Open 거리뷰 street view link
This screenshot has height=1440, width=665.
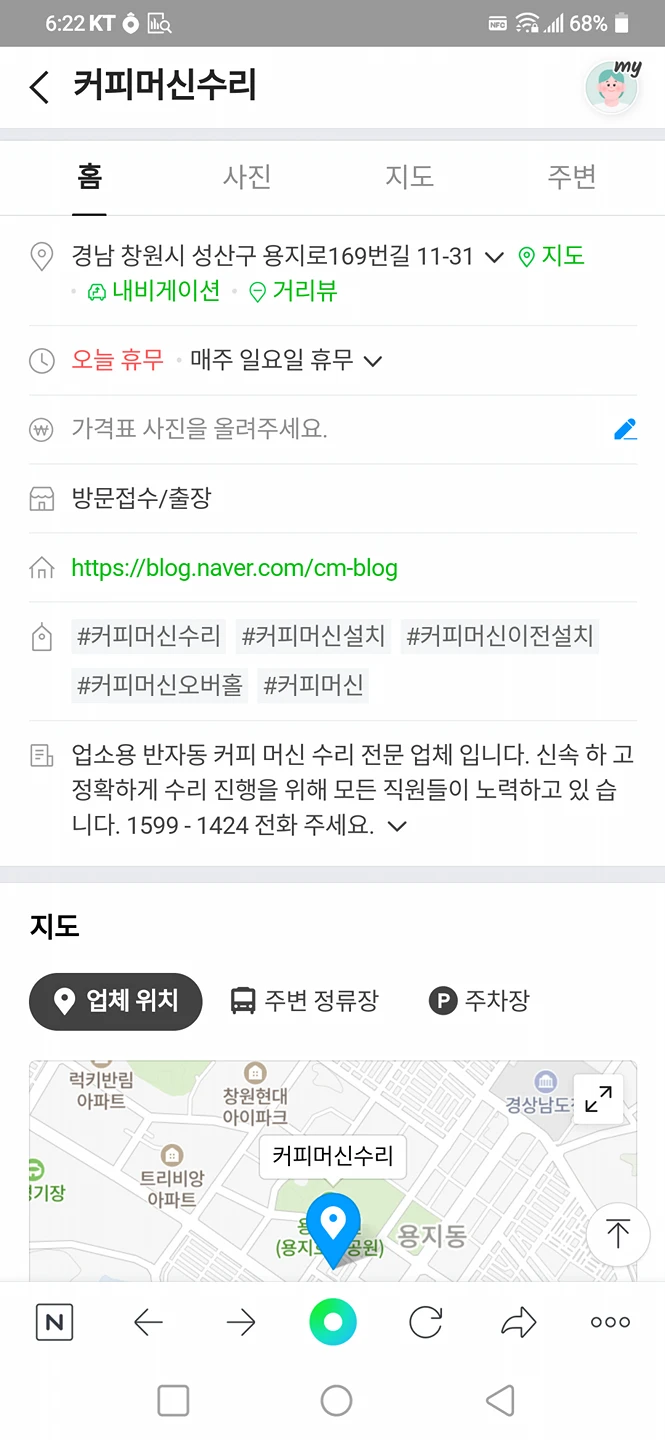(293, 291)
